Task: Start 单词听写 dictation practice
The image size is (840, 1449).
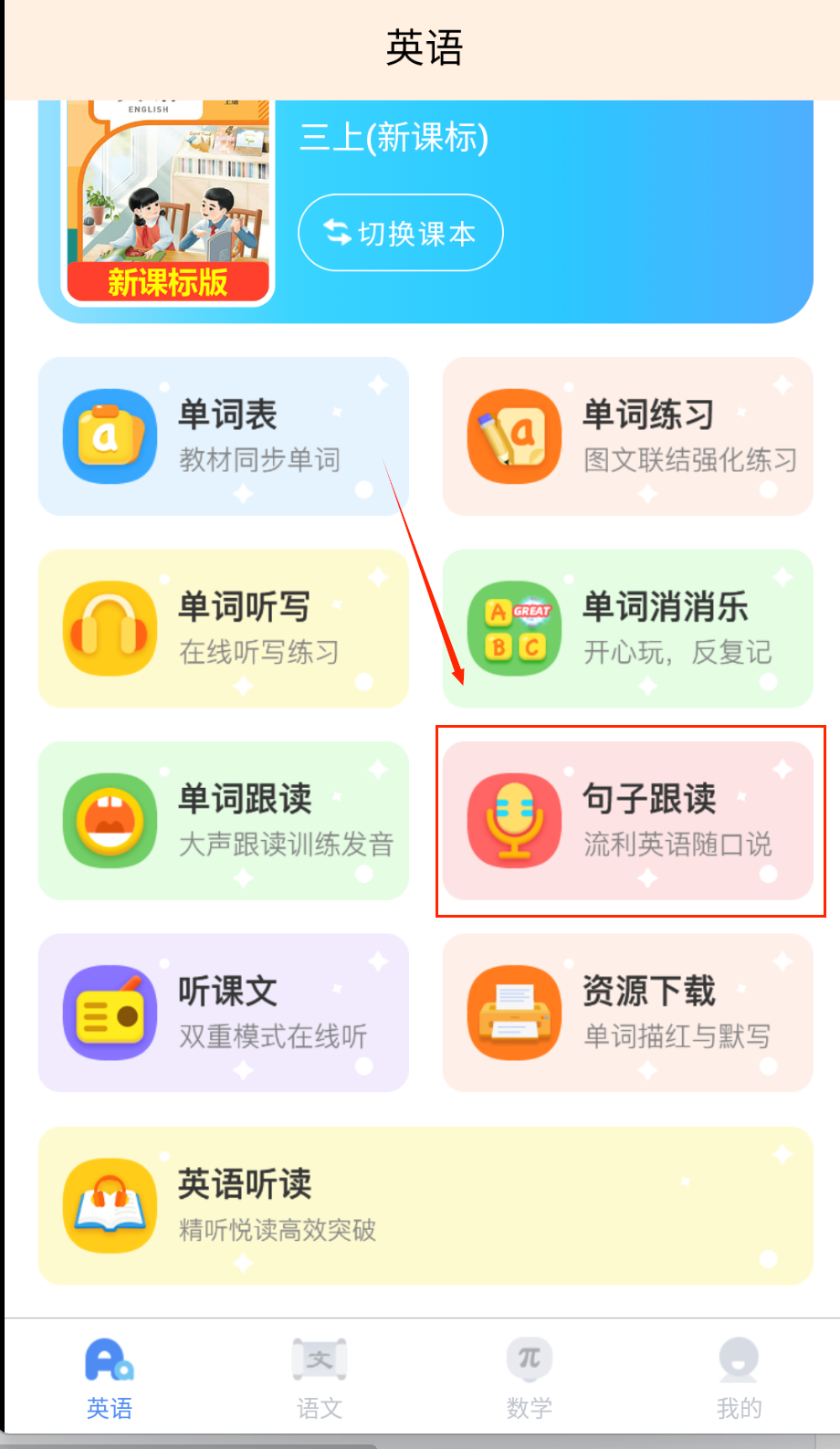Action: [223, 628]
